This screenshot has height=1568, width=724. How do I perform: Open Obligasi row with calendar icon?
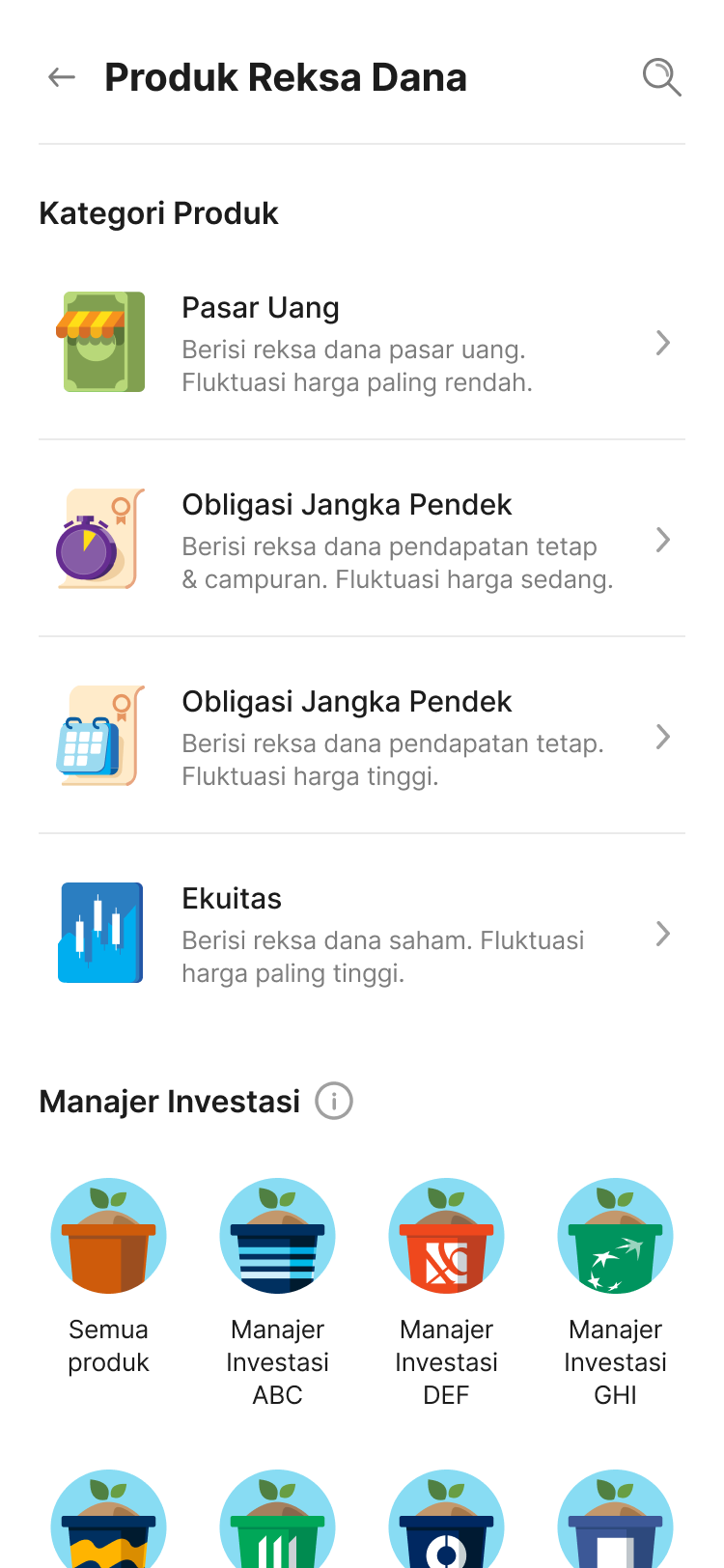[362, 737]
